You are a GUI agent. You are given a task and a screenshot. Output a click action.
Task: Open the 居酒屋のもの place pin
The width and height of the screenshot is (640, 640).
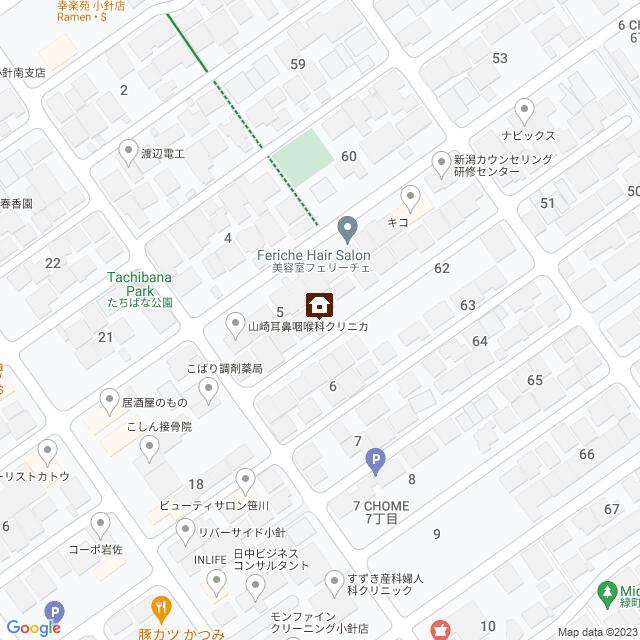(110, 402)
